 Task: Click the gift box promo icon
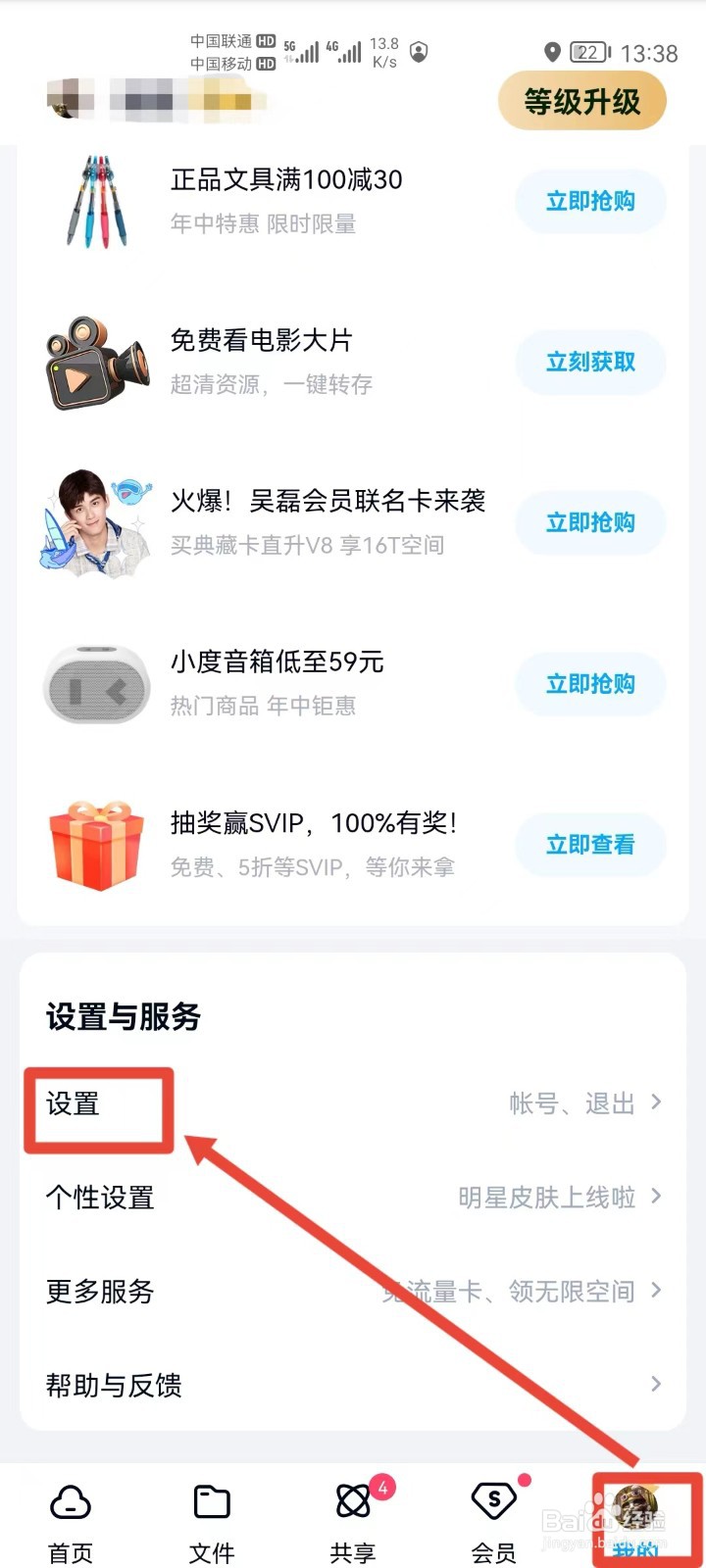click(96, 845)
